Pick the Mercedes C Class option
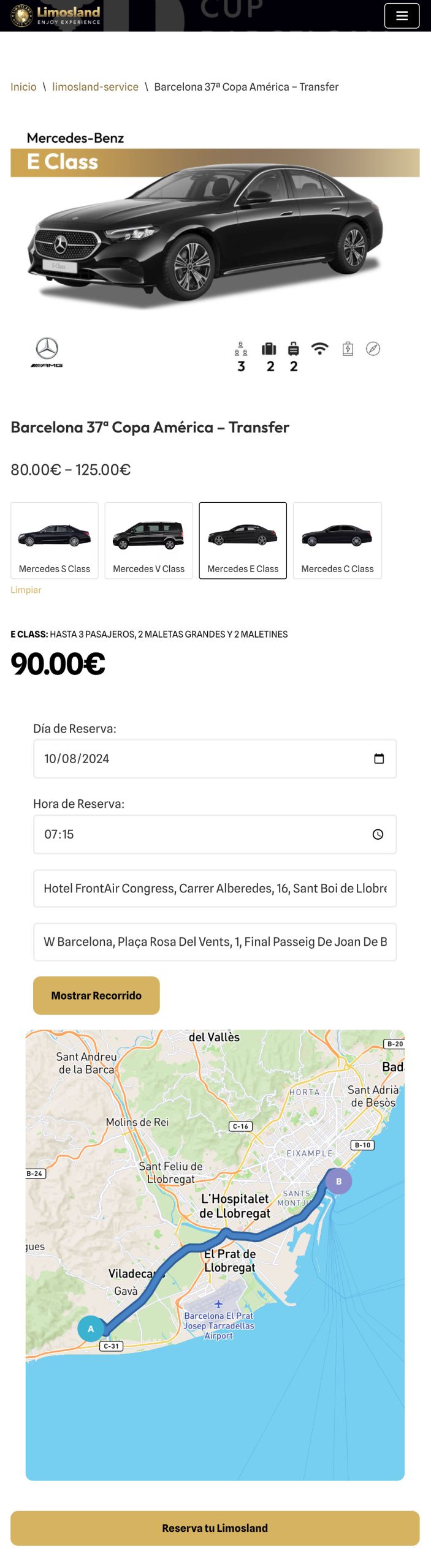 (337, 540)
